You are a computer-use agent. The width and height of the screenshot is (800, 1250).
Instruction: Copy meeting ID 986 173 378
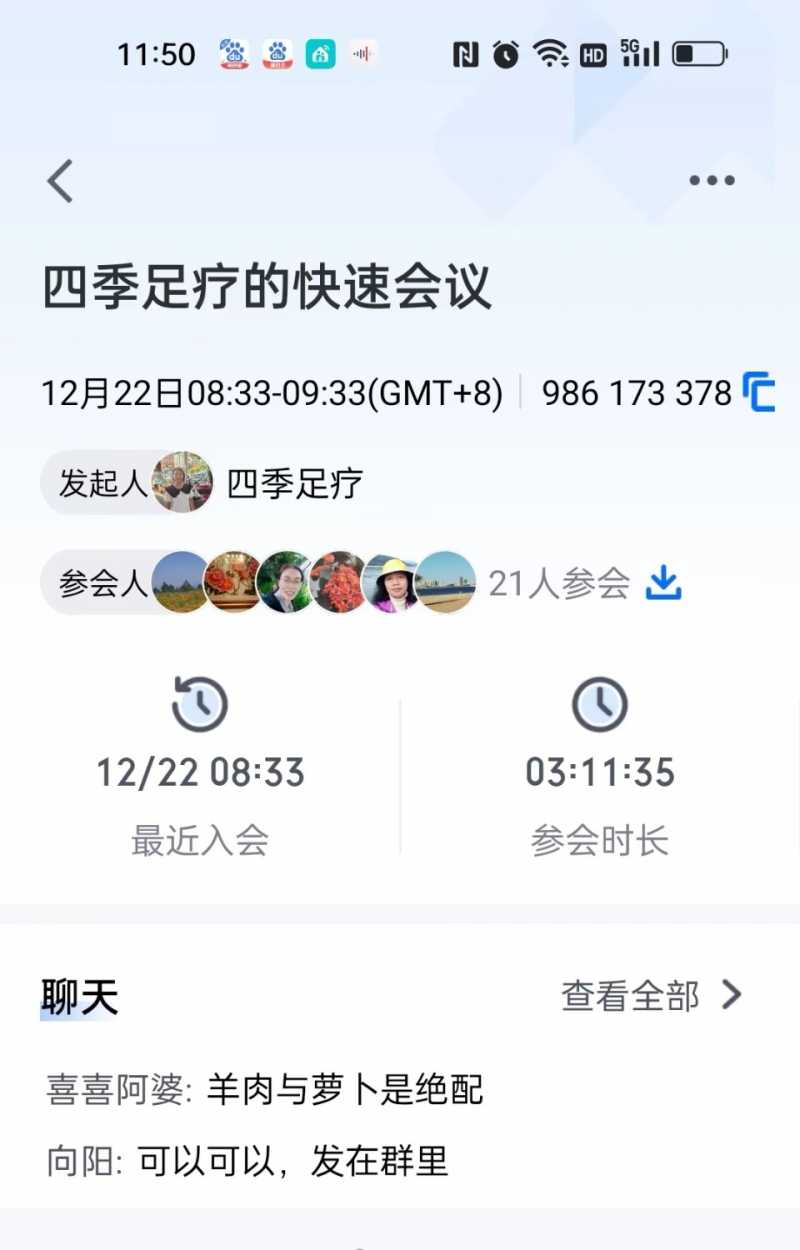(x=759, y=392)
